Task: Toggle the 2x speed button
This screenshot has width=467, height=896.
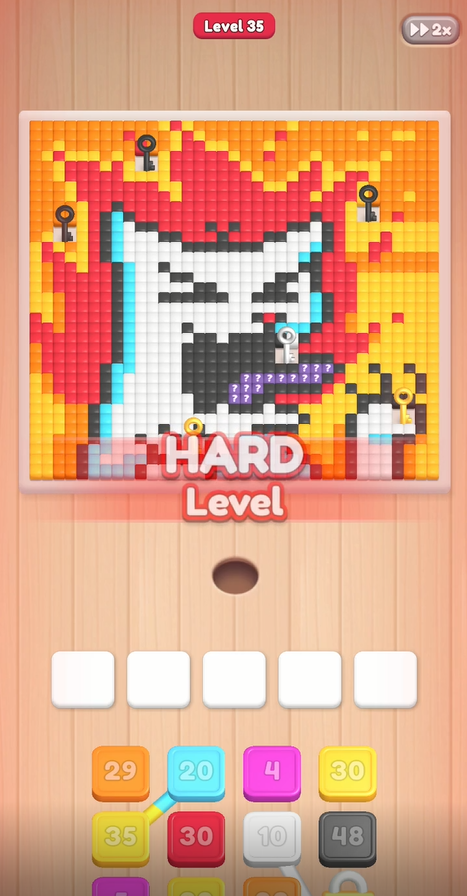Action: (x=430, y=30)
